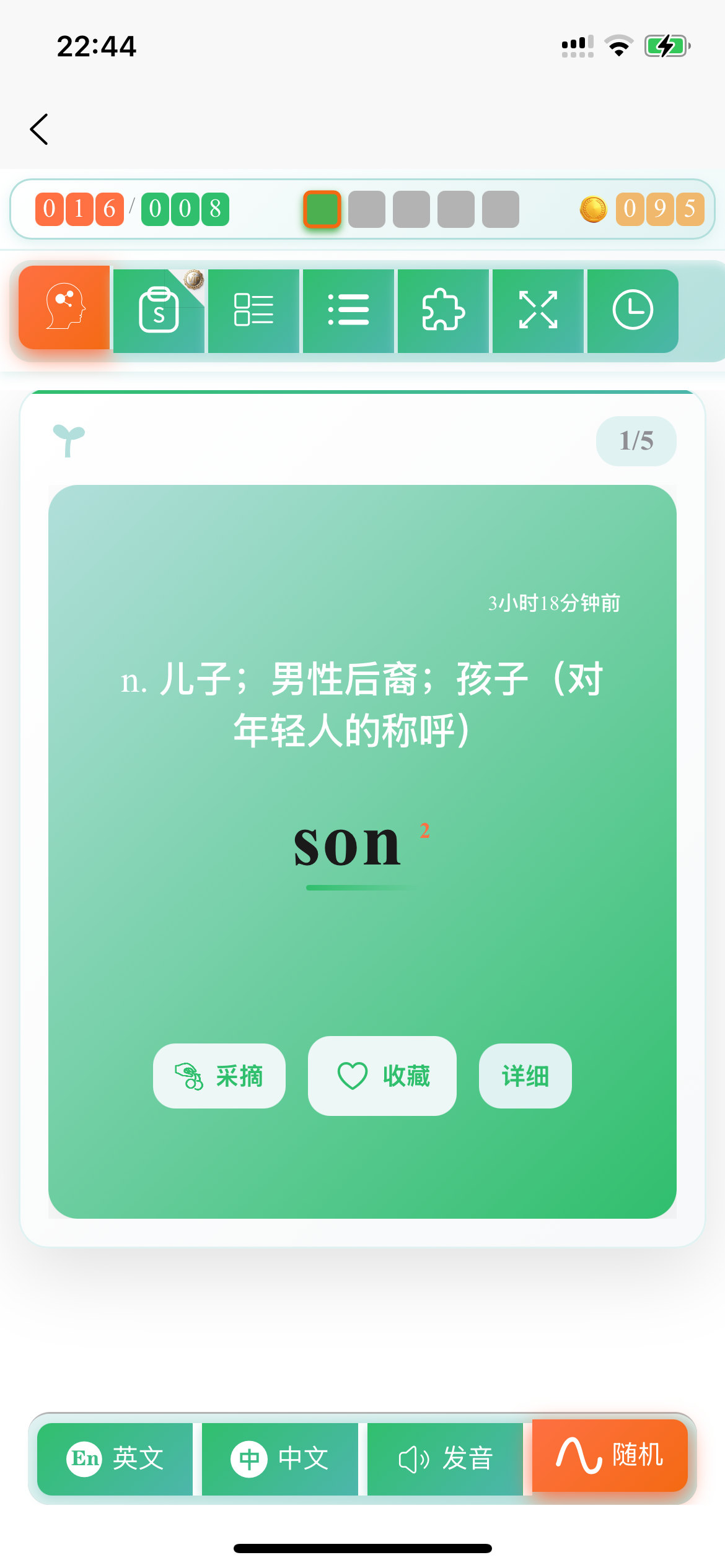The image size is (725, 1568).
Task: Open 详细 details for son
Action: (x=525, y=1076)
